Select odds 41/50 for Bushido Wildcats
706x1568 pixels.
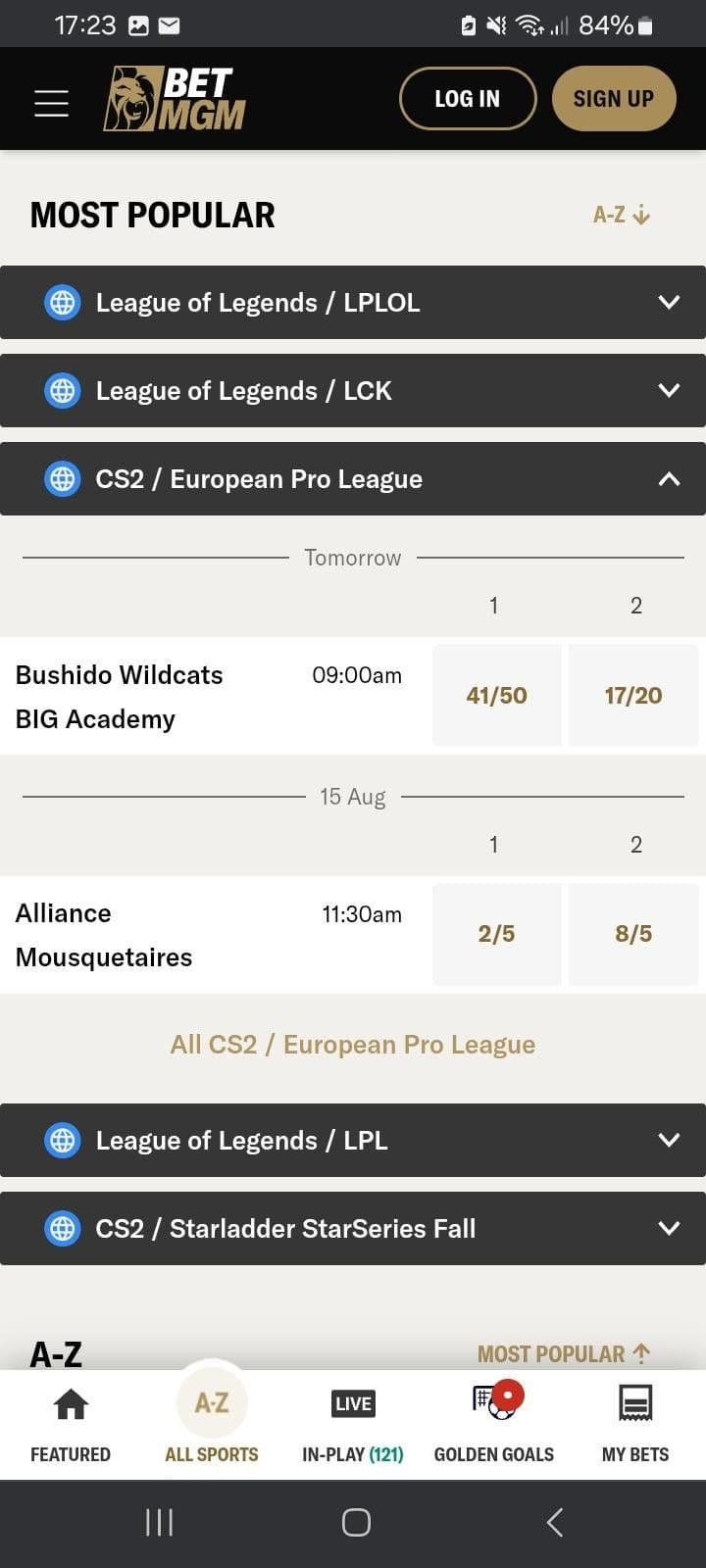pos(496,695)
